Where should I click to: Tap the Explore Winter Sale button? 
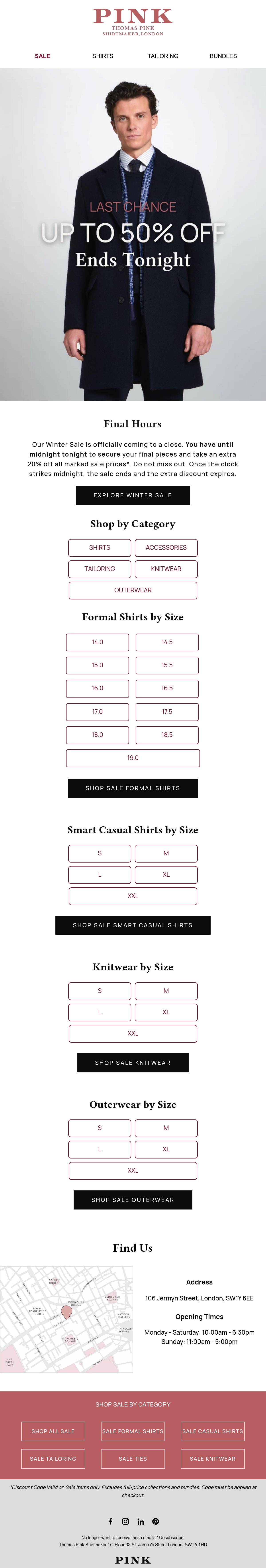(133, 495)
